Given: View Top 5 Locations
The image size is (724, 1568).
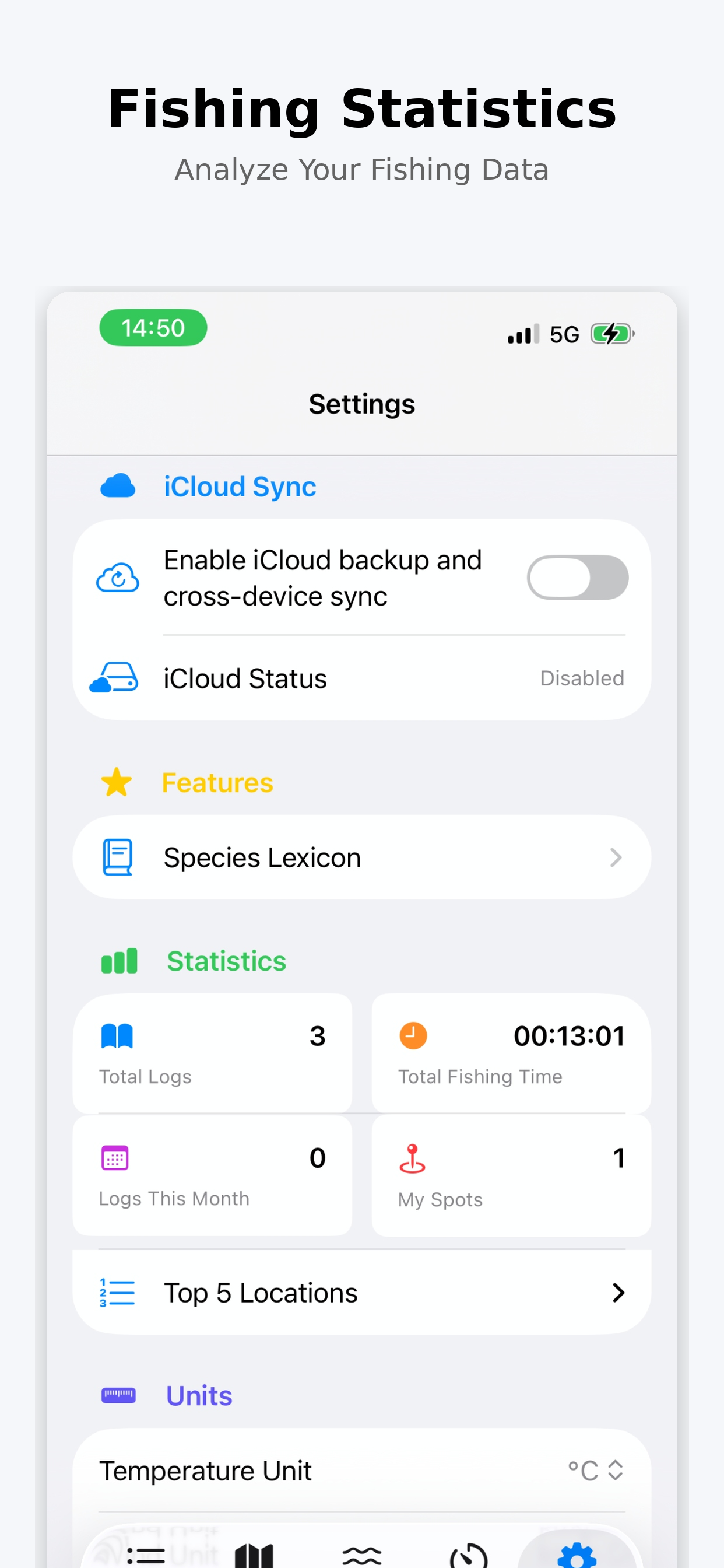Looking at the screenshot, I should coord(361,1292).
